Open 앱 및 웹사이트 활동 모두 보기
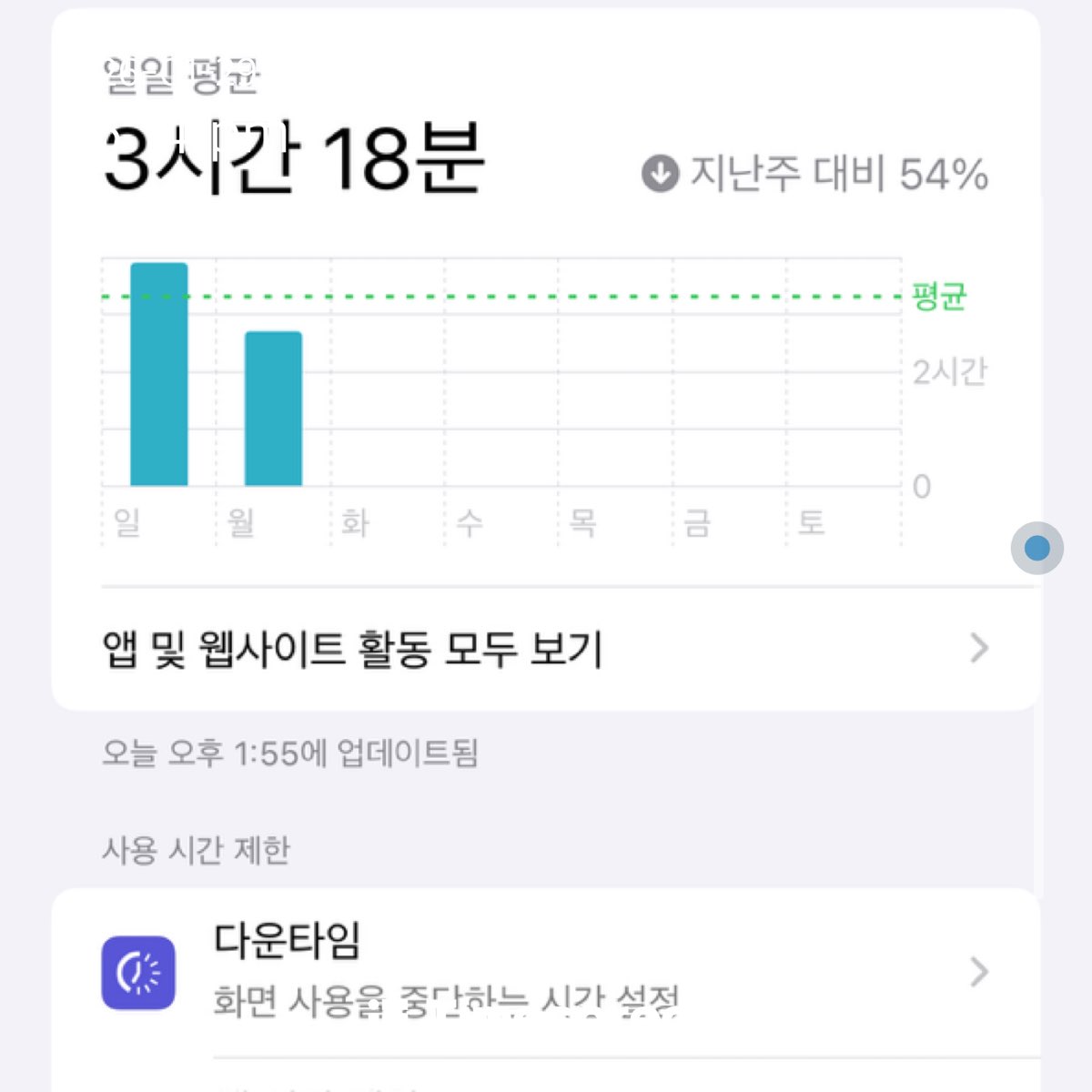Image resolution: width=1092 pixels, height=1092 pixels. coord(544,649)
